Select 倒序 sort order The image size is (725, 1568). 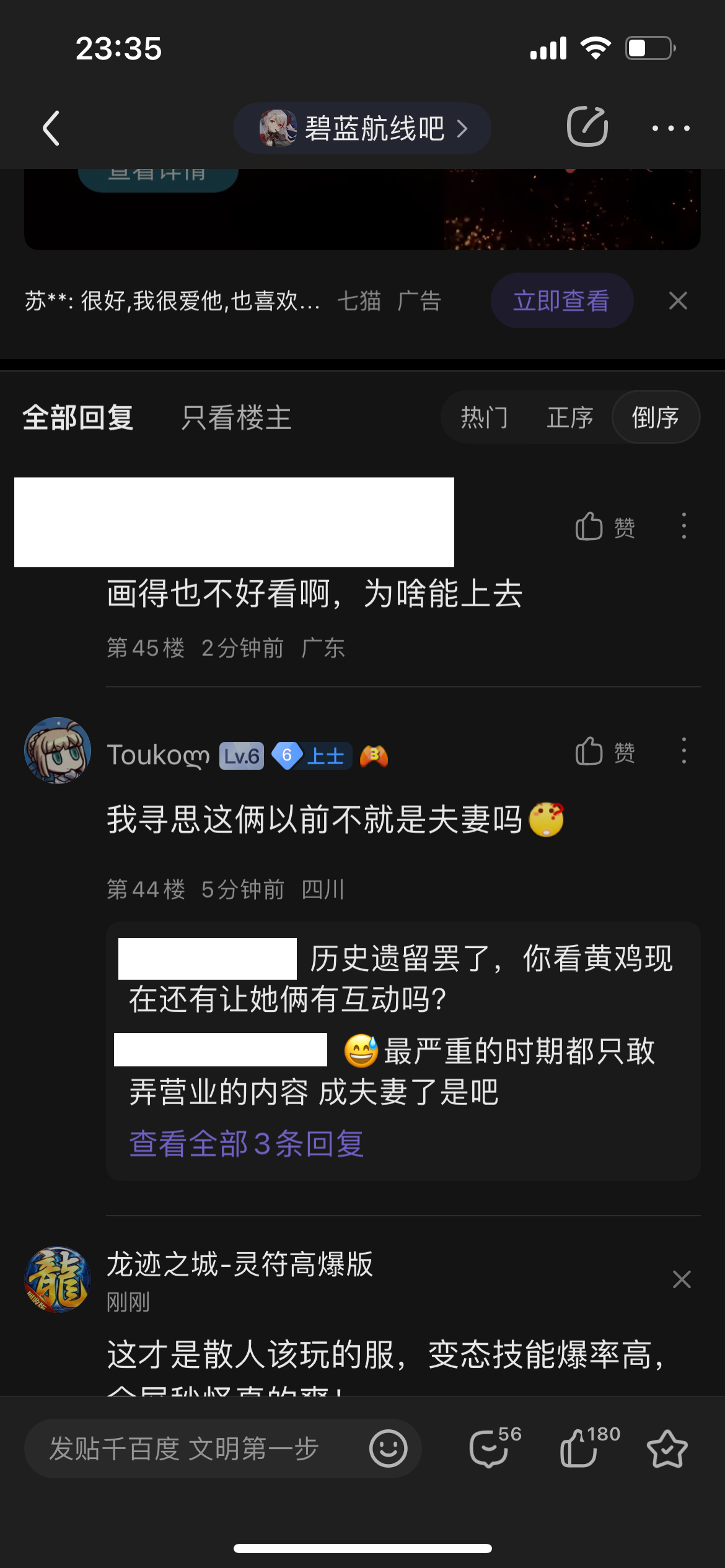655,417
